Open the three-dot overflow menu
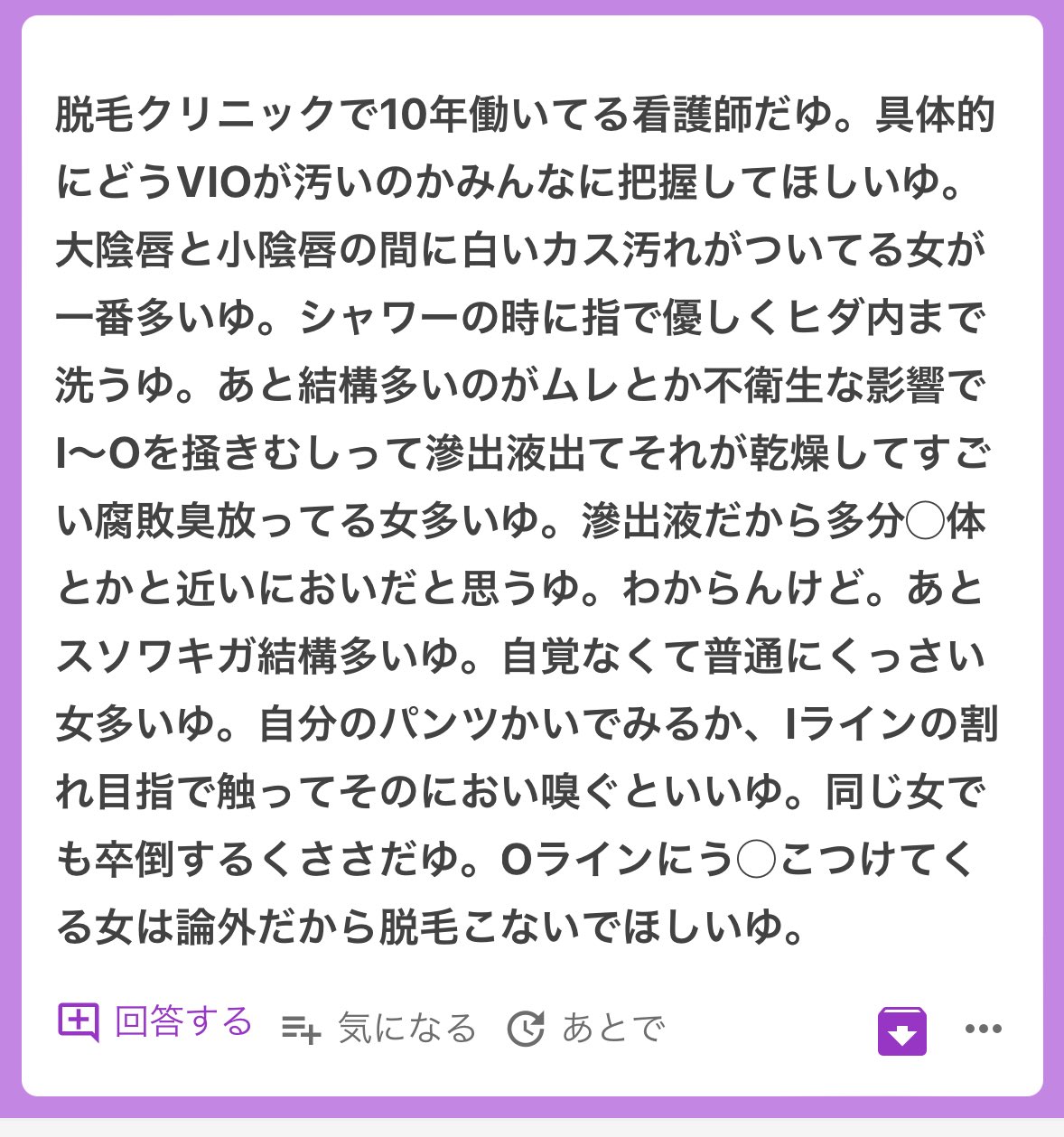This screenshot has height=1137, width=1064. click(x=983, y=1029)
